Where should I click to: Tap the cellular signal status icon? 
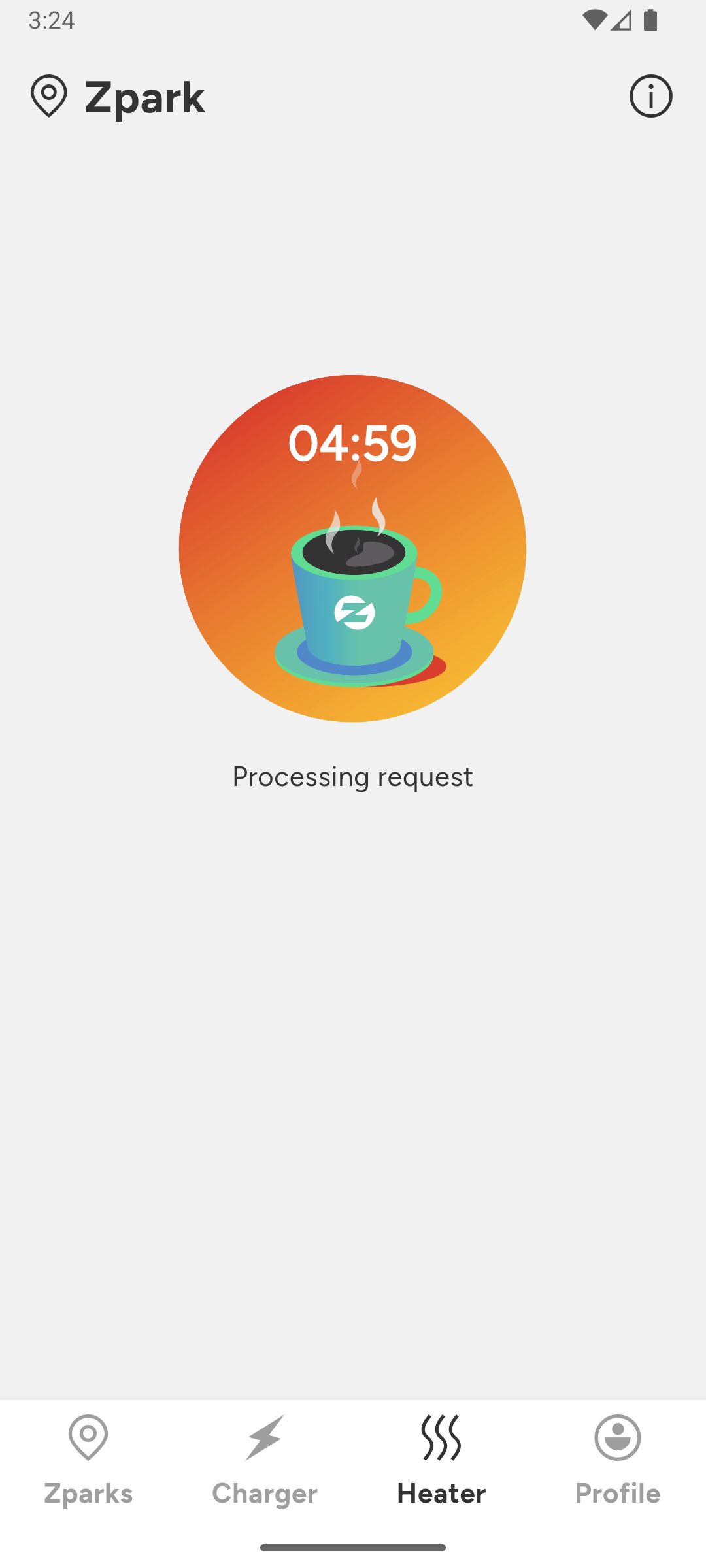click(622, 21)
